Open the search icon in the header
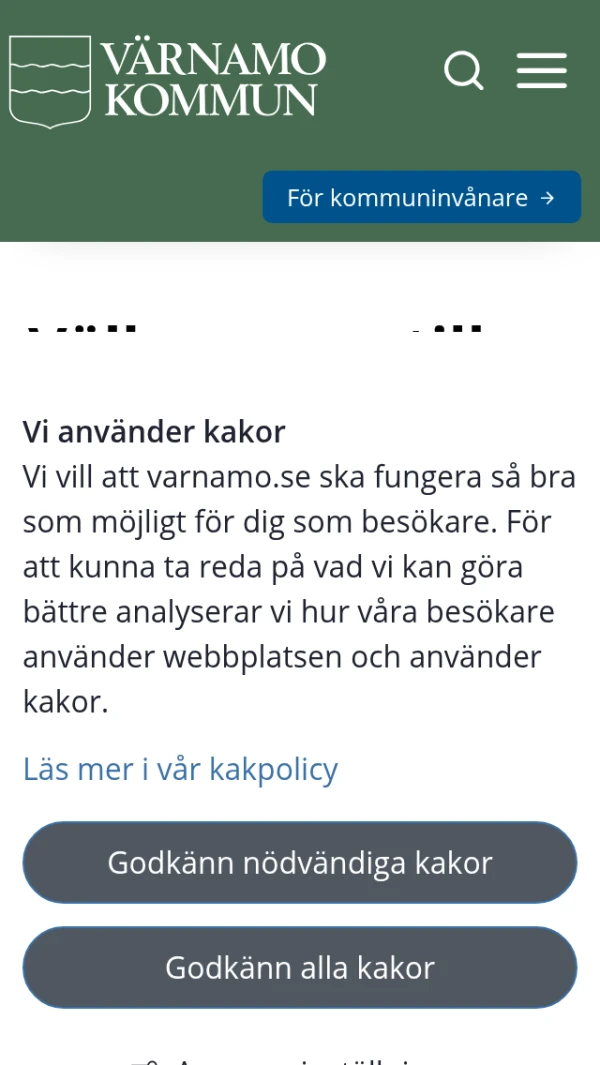Viewport: 600px width, 1065px height. pyautogui.click(x=463, y=71)
